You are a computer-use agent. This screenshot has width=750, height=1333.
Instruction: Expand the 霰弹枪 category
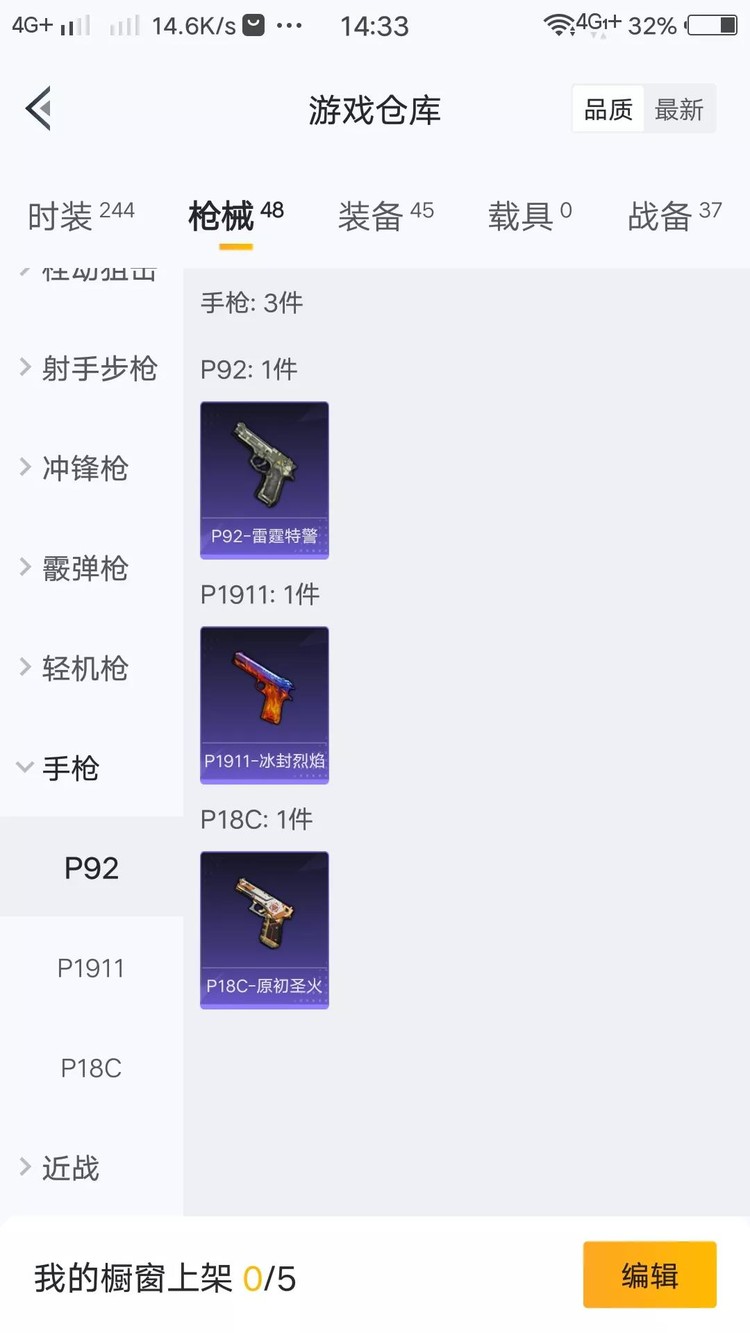click(x=84, y=568)
